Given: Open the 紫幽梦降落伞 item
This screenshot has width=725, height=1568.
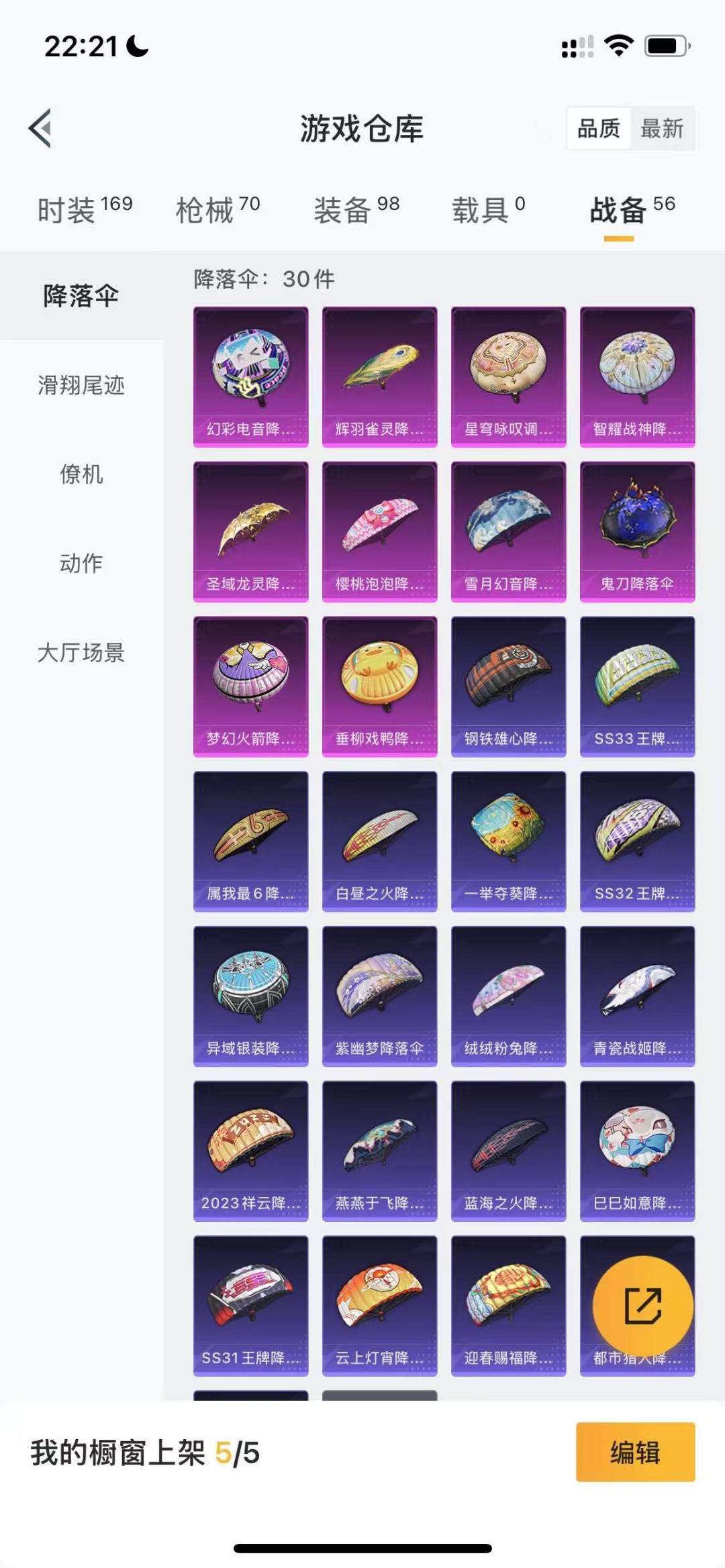Looking at the screenshot, I should click(379, 996).
